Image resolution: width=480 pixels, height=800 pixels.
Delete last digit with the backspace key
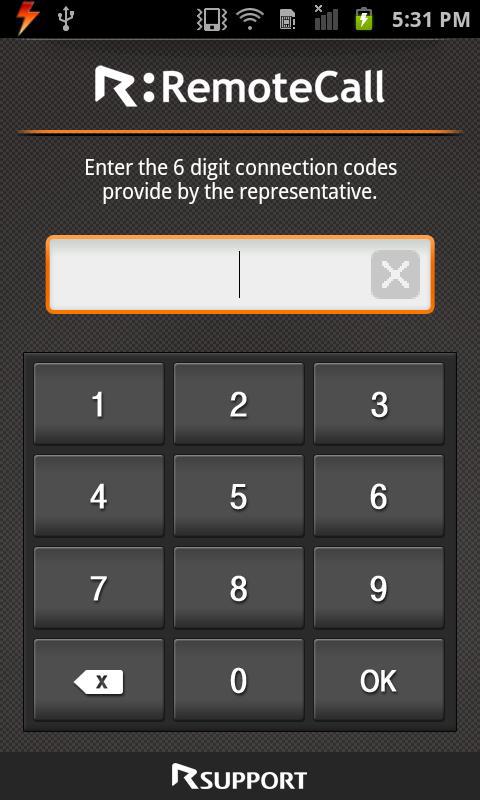[x=99, y=680]
